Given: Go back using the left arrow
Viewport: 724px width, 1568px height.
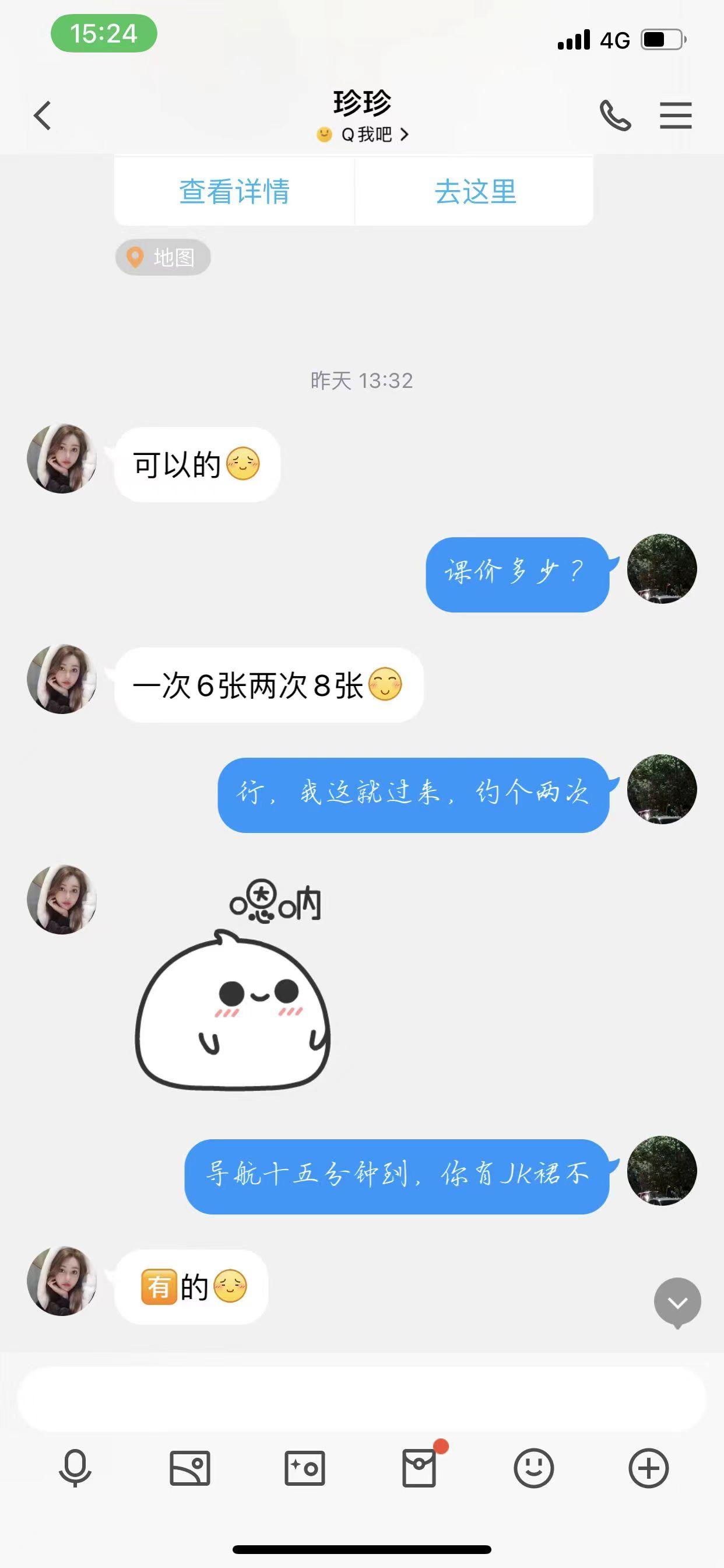Looking at the screenshot, I should [x=42, y=116].
